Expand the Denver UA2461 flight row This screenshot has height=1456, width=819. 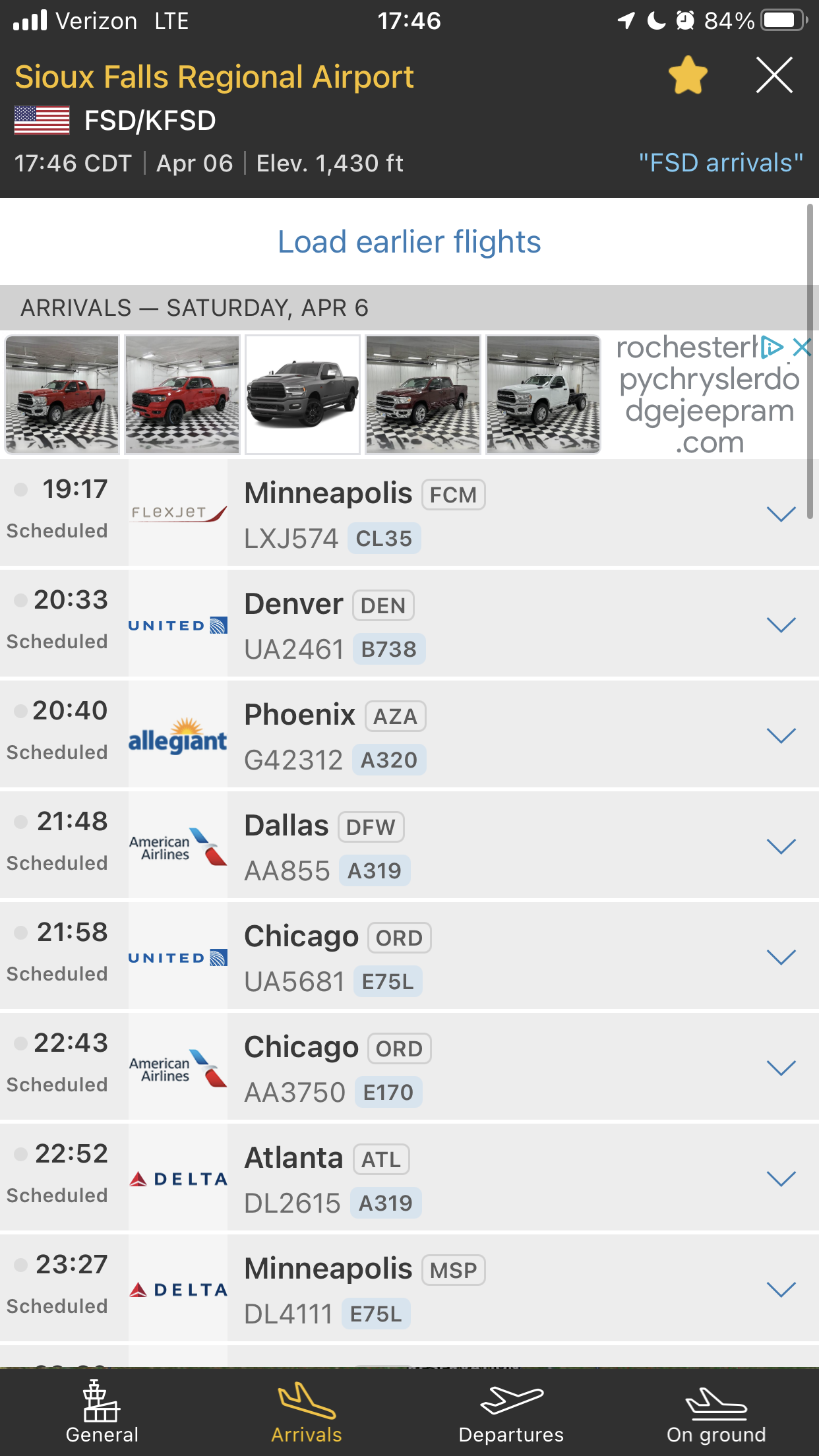pyautogui.click(x=781, y=625)
